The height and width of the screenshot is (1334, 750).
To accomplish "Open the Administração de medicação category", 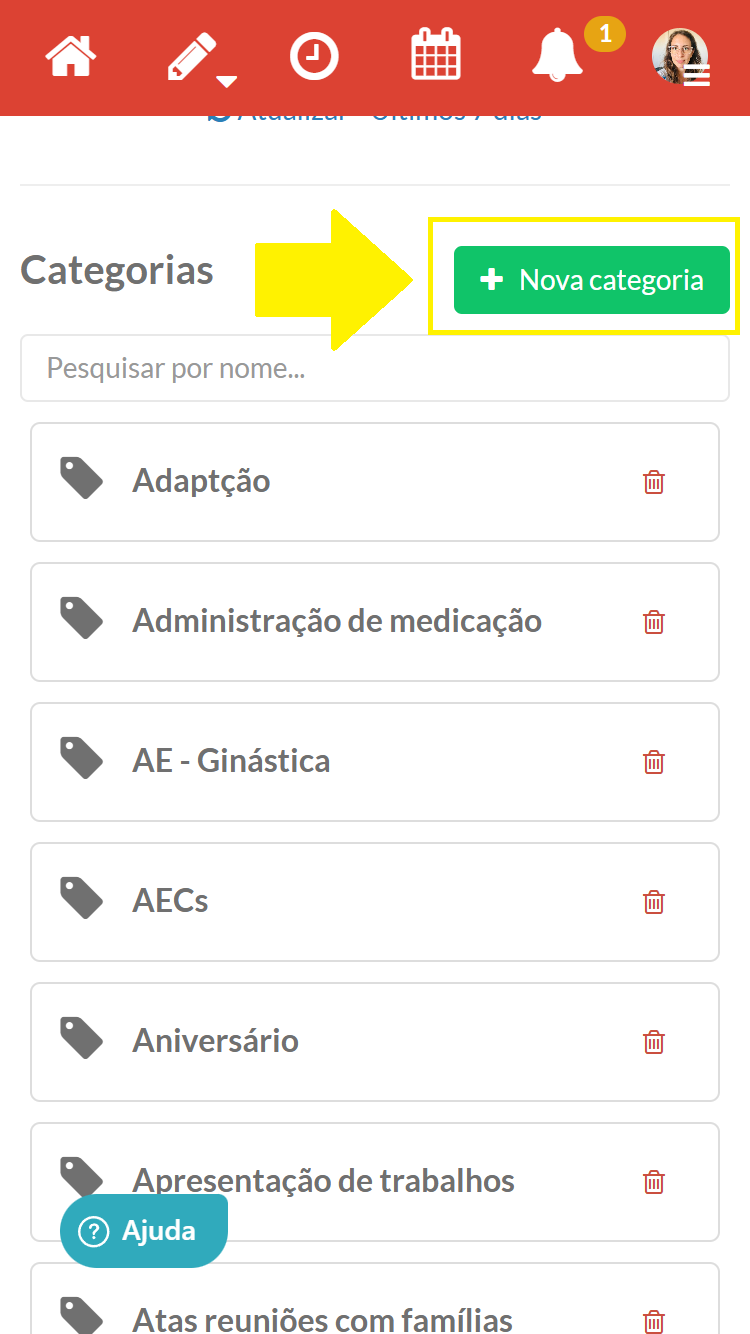I will click(x=336, y=621).
